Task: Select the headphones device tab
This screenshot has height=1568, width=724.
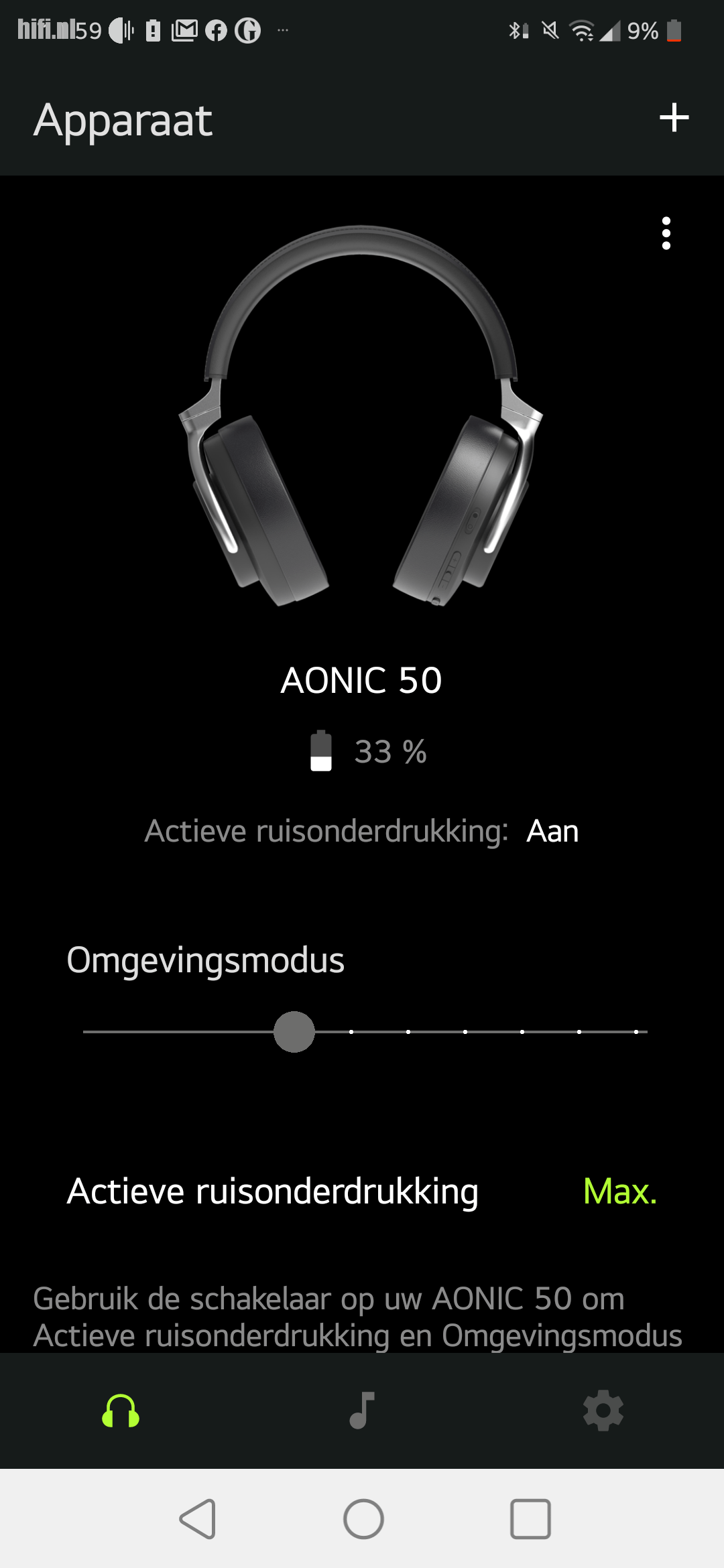Action: click(x=121, y=1411)
